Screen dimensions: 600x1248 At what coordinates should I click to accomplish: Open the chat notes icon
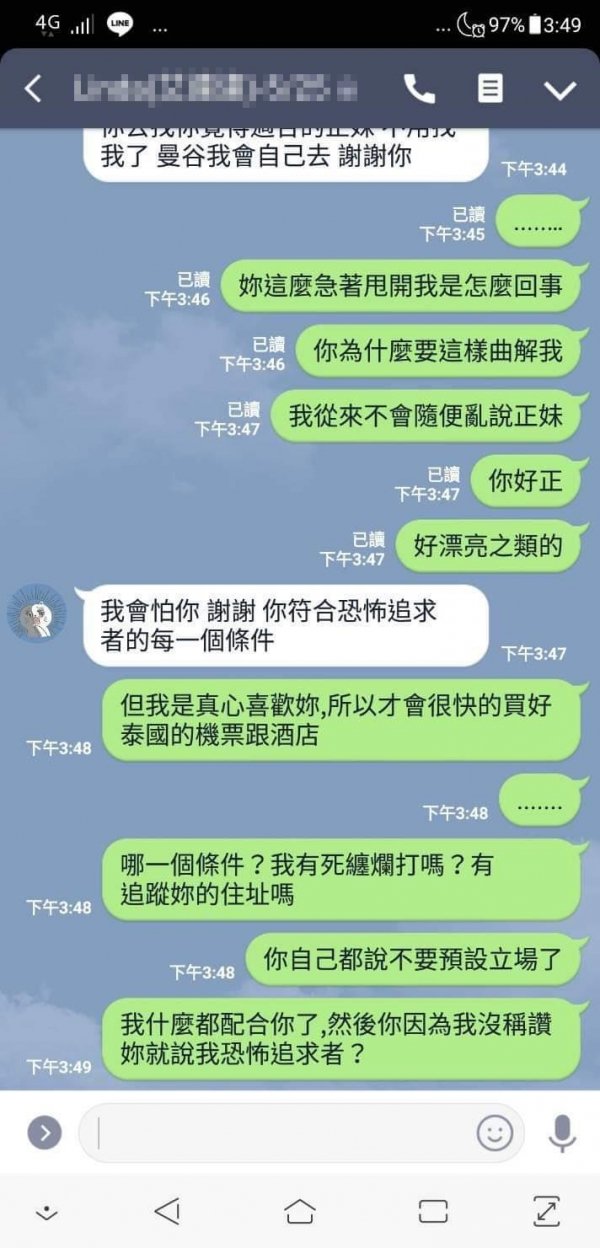pos(490,89)
